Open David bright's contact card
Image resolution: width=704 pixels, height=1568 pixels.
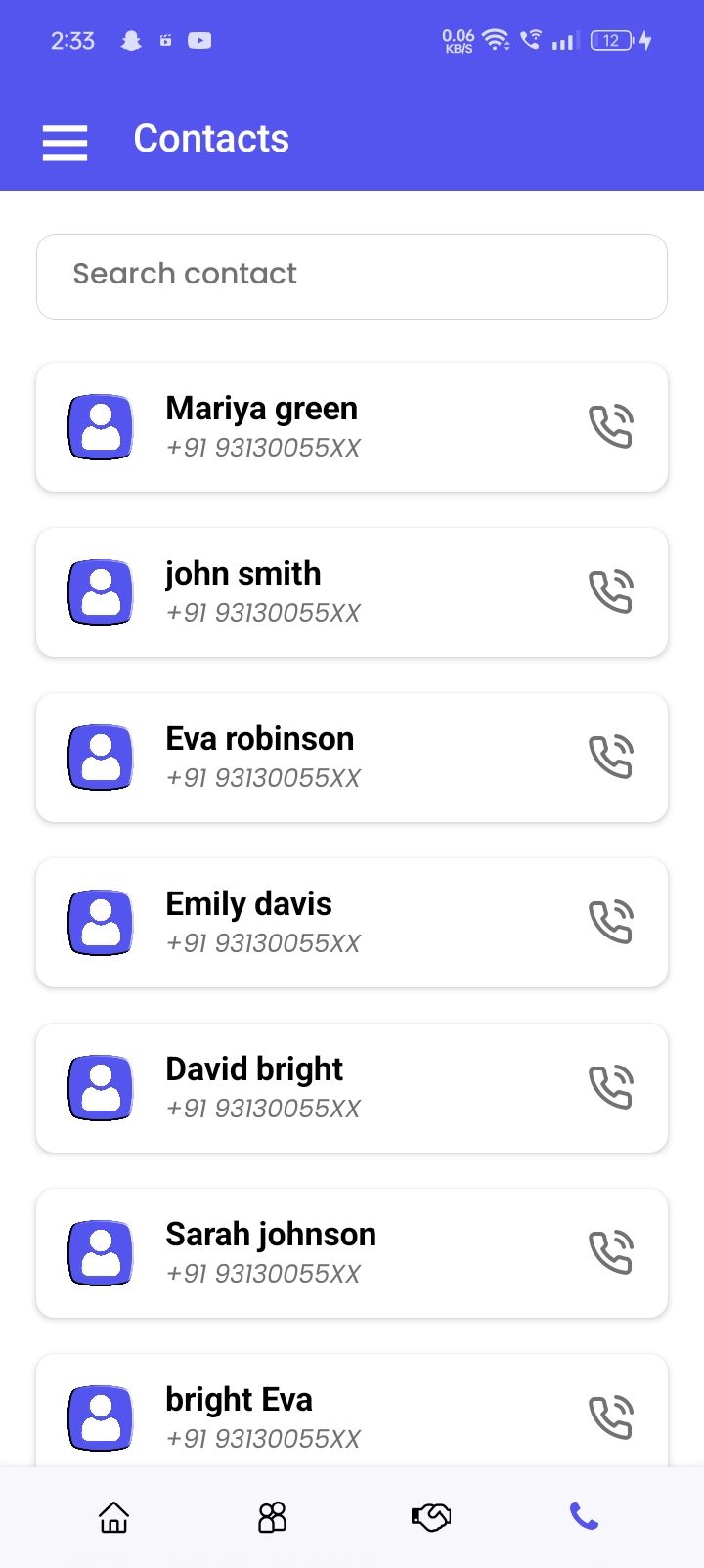coord(293,1088)
